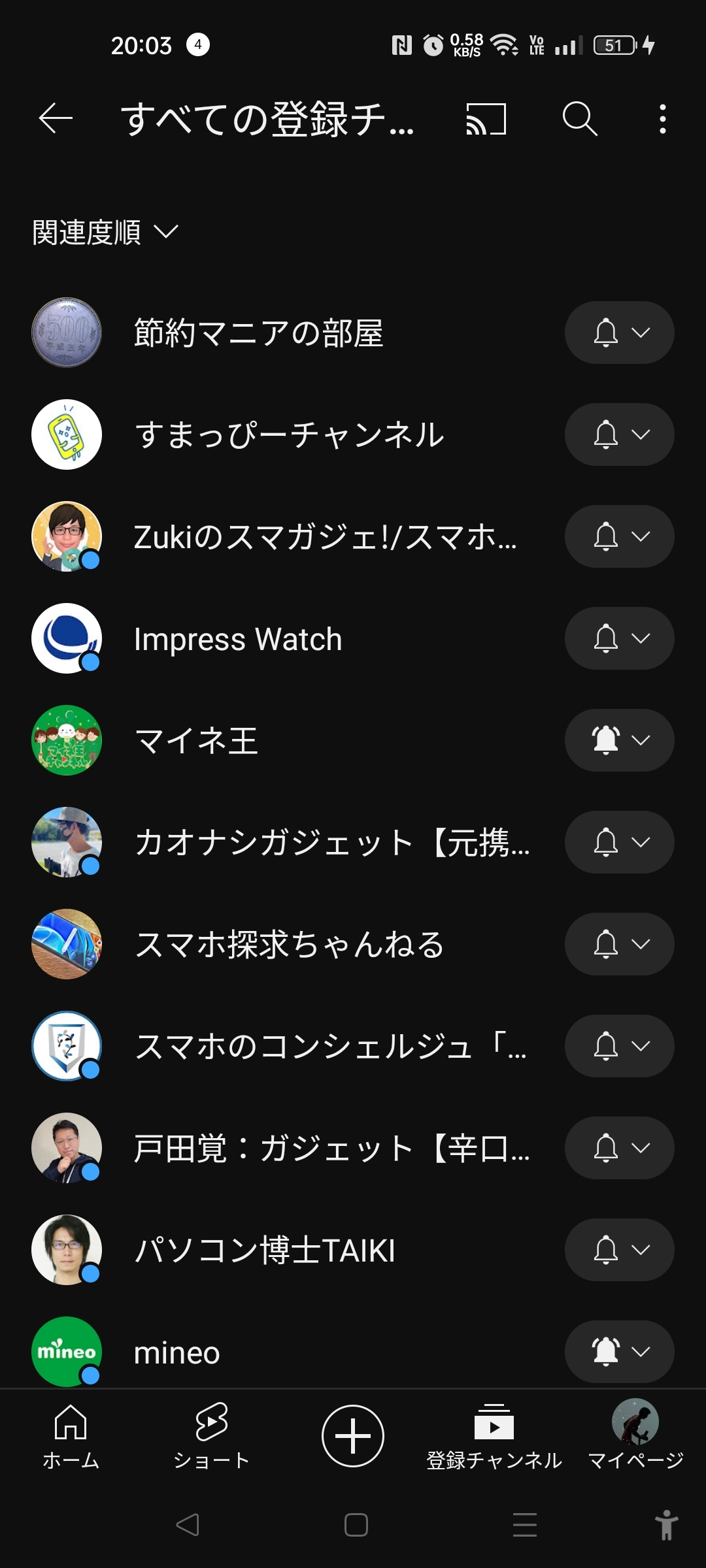Go back using the top-left arrow
This screenshot has height=1568, width=706.
click(56, 119)
